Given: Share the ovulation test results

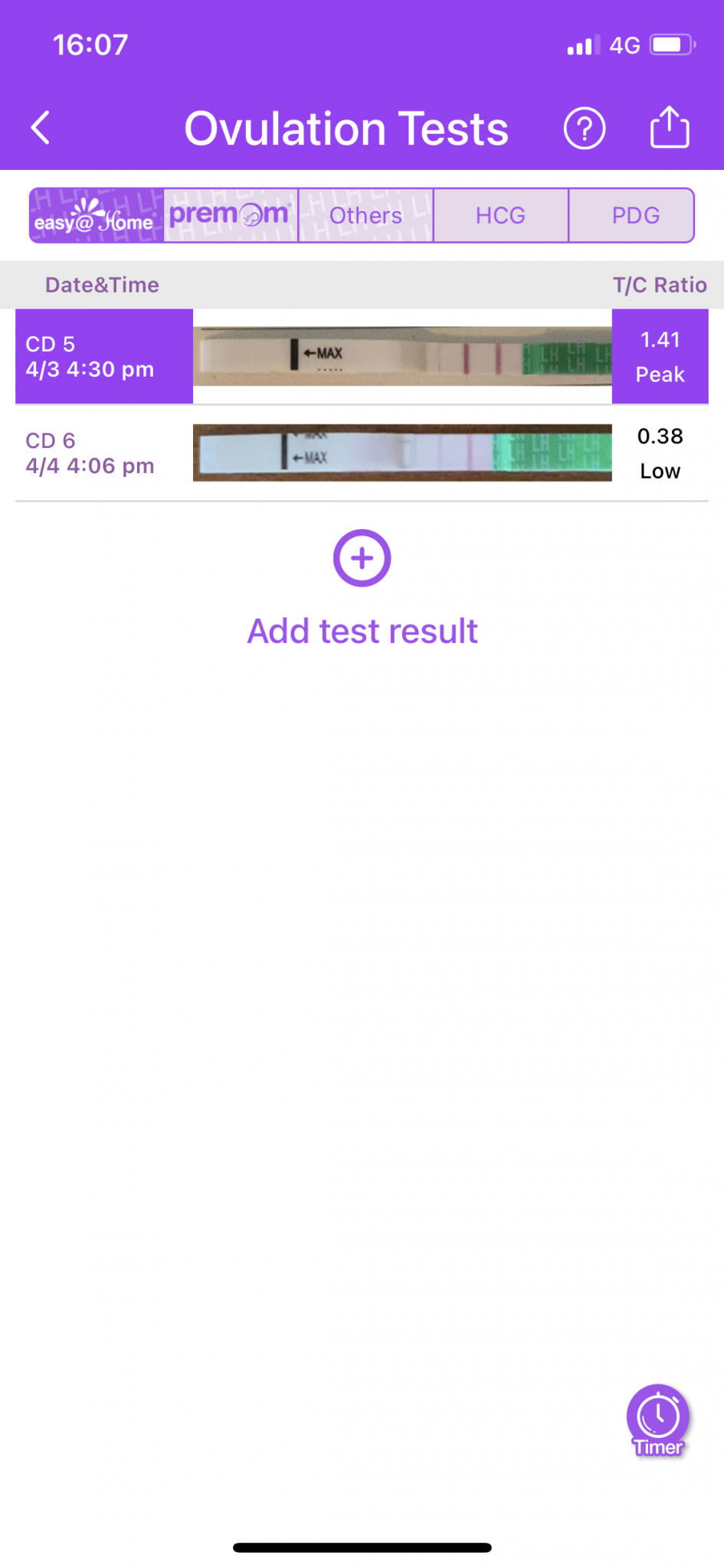Looking at the screenshot, I should (x=669, y=127).
